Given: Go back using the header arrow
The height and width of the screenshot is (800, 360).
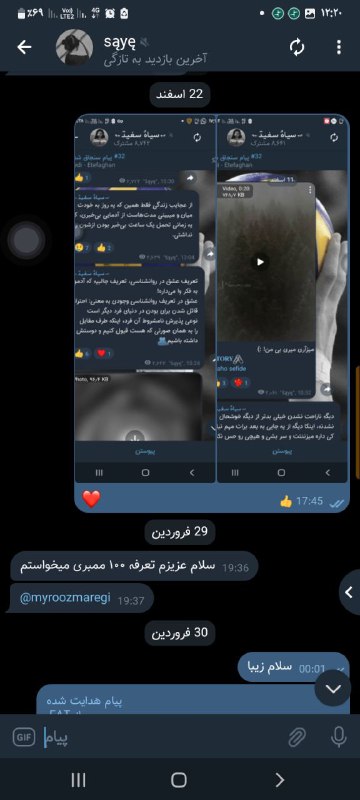Looking at the screenshot, I should coord(24,47).
